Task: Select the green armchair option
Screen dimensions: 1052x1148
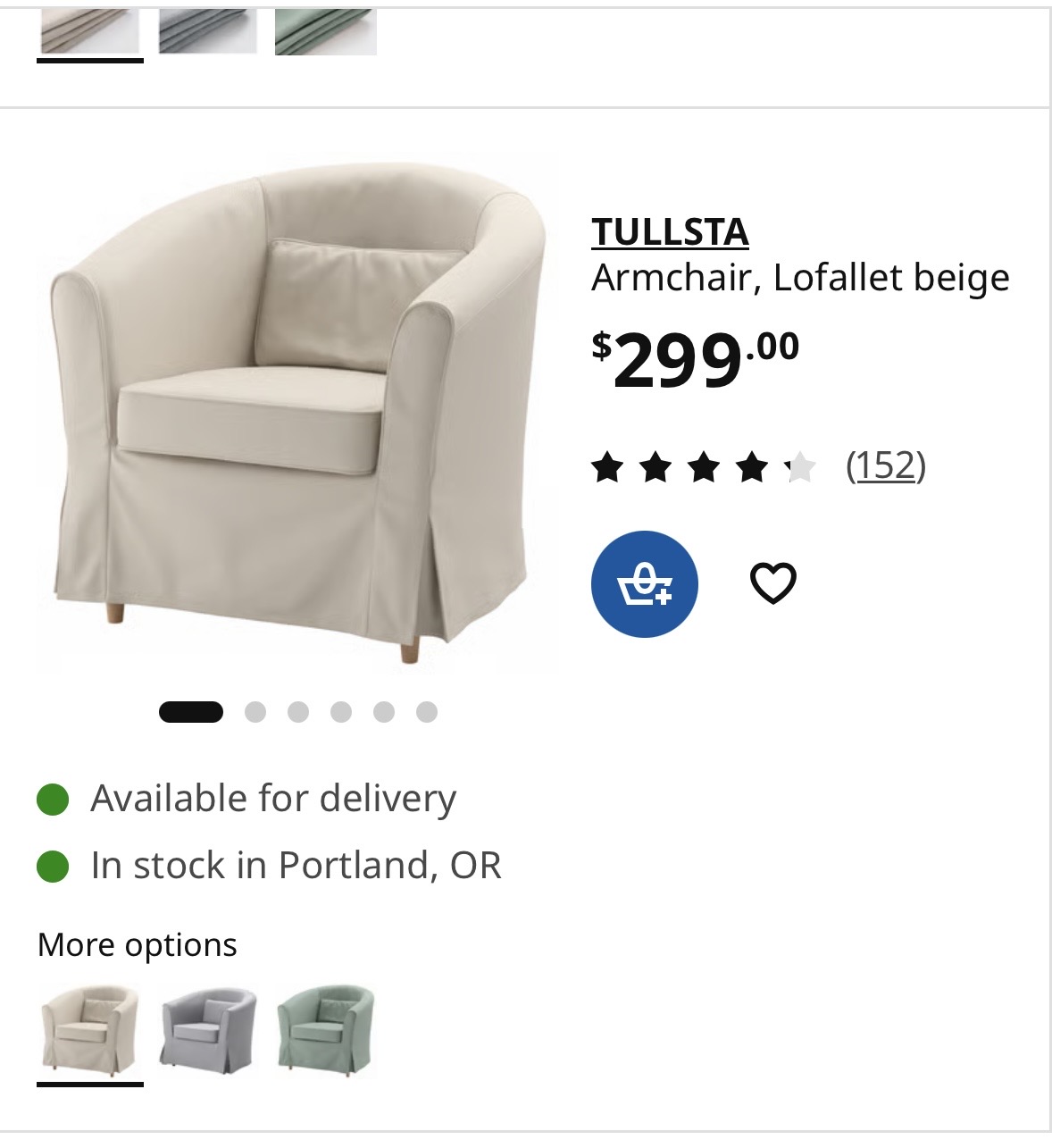Action: pos(325,1029)
